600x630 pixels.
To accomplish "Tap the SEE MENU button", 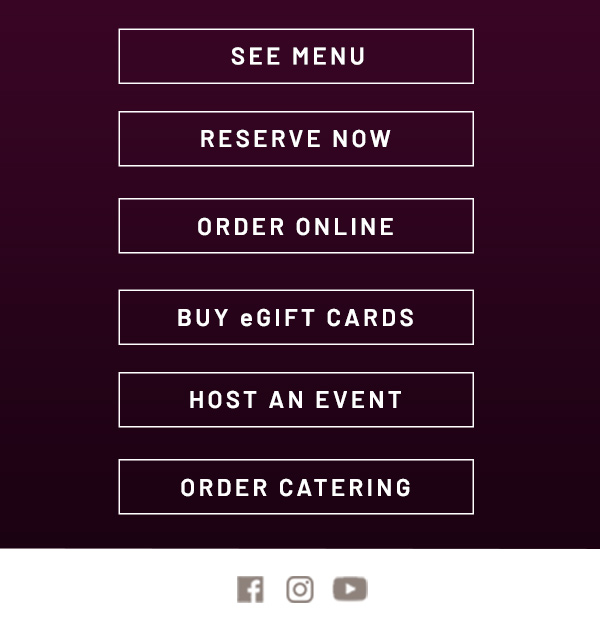I will tap(296, 56).
